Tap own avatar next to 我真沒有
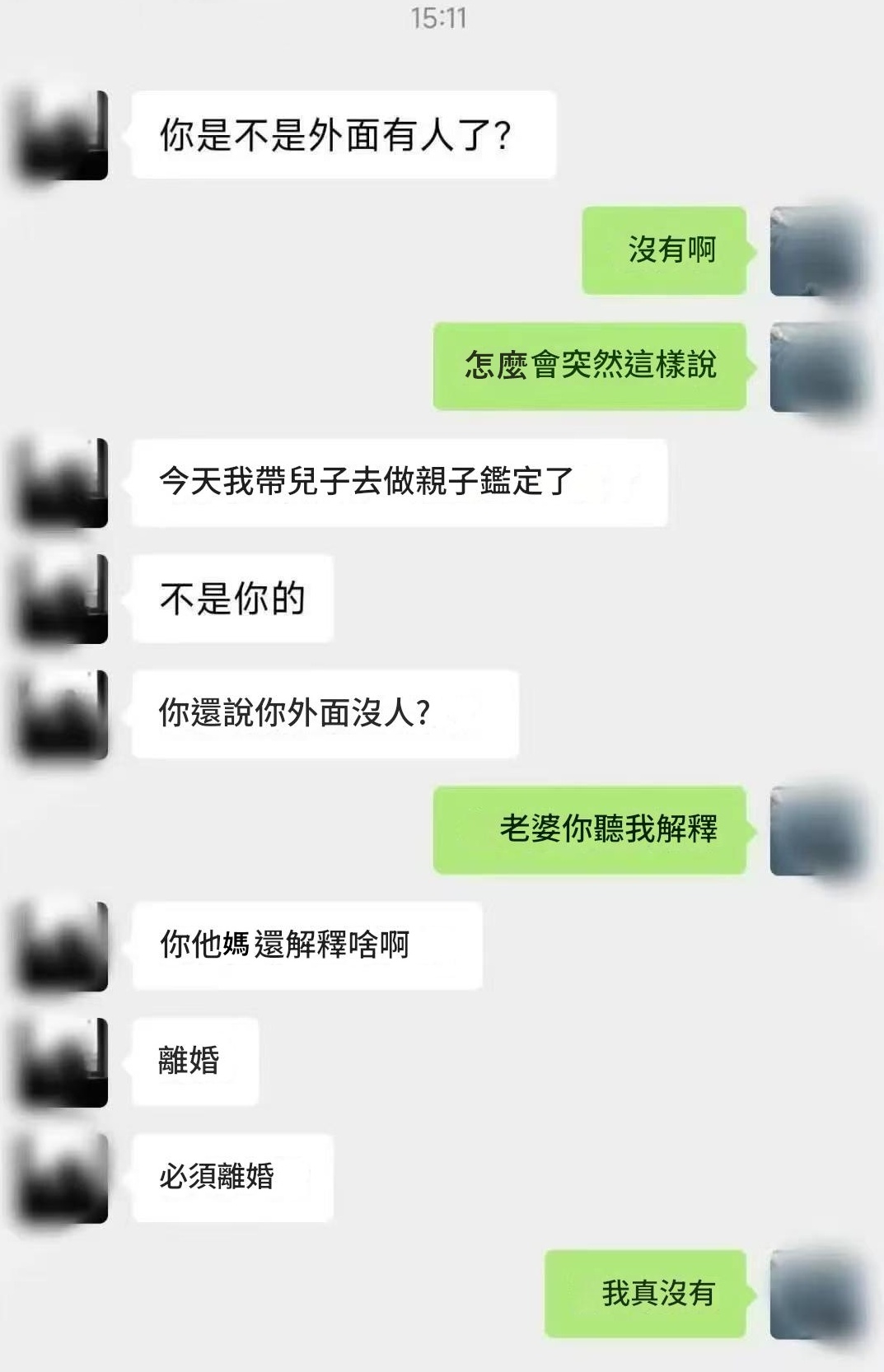 tap(815, 1294)
